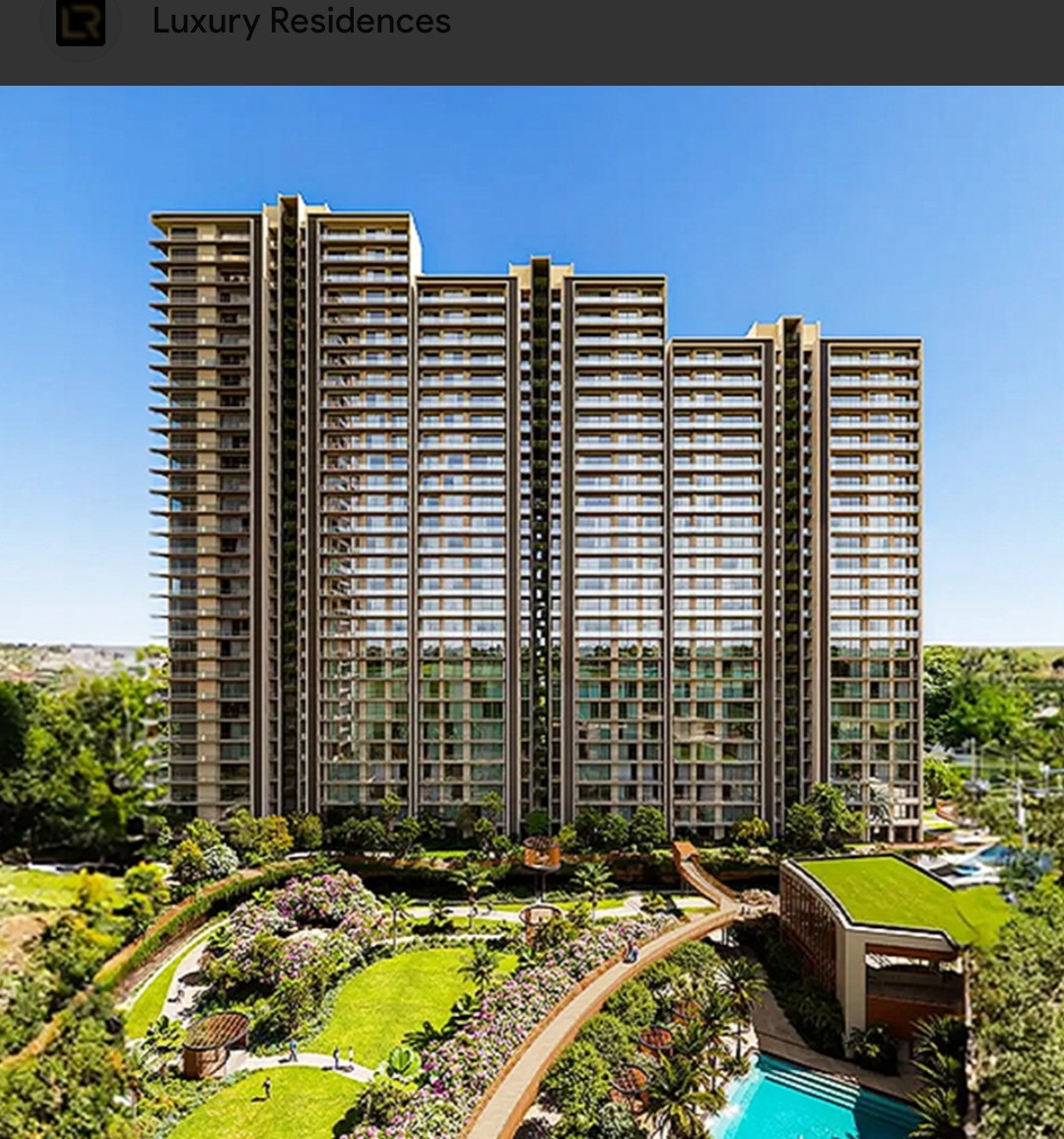This screenshot has height=1139, width=1064.
Task: Open the Luxury Residences advertiser page
Action: [x=300, y=22]
